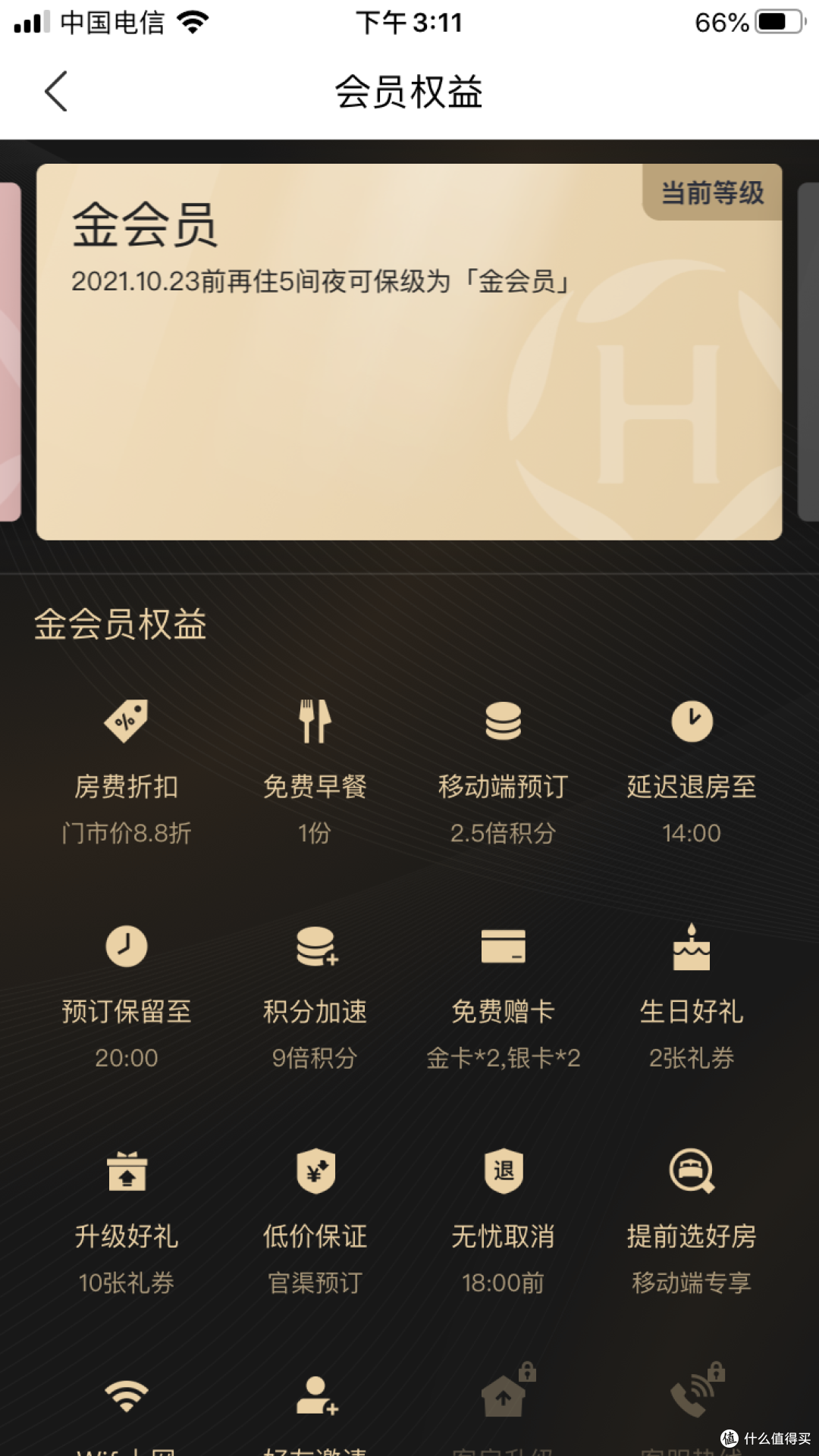Open the 积分加速 points accelerator icon

tap(315, 946)
